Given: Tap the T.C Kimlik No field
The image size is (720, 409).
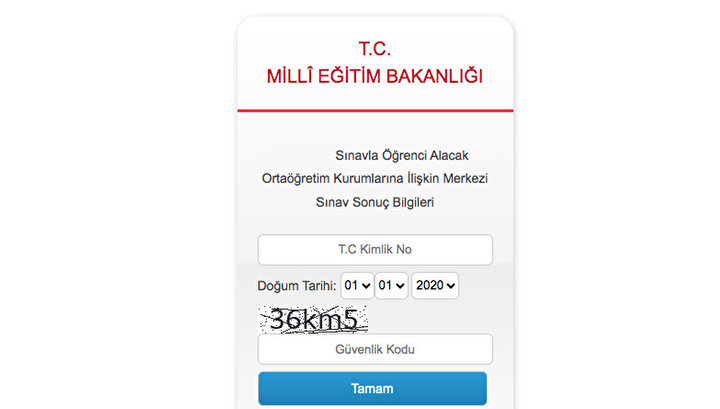Looking at the screenshot, I should 375,250.
